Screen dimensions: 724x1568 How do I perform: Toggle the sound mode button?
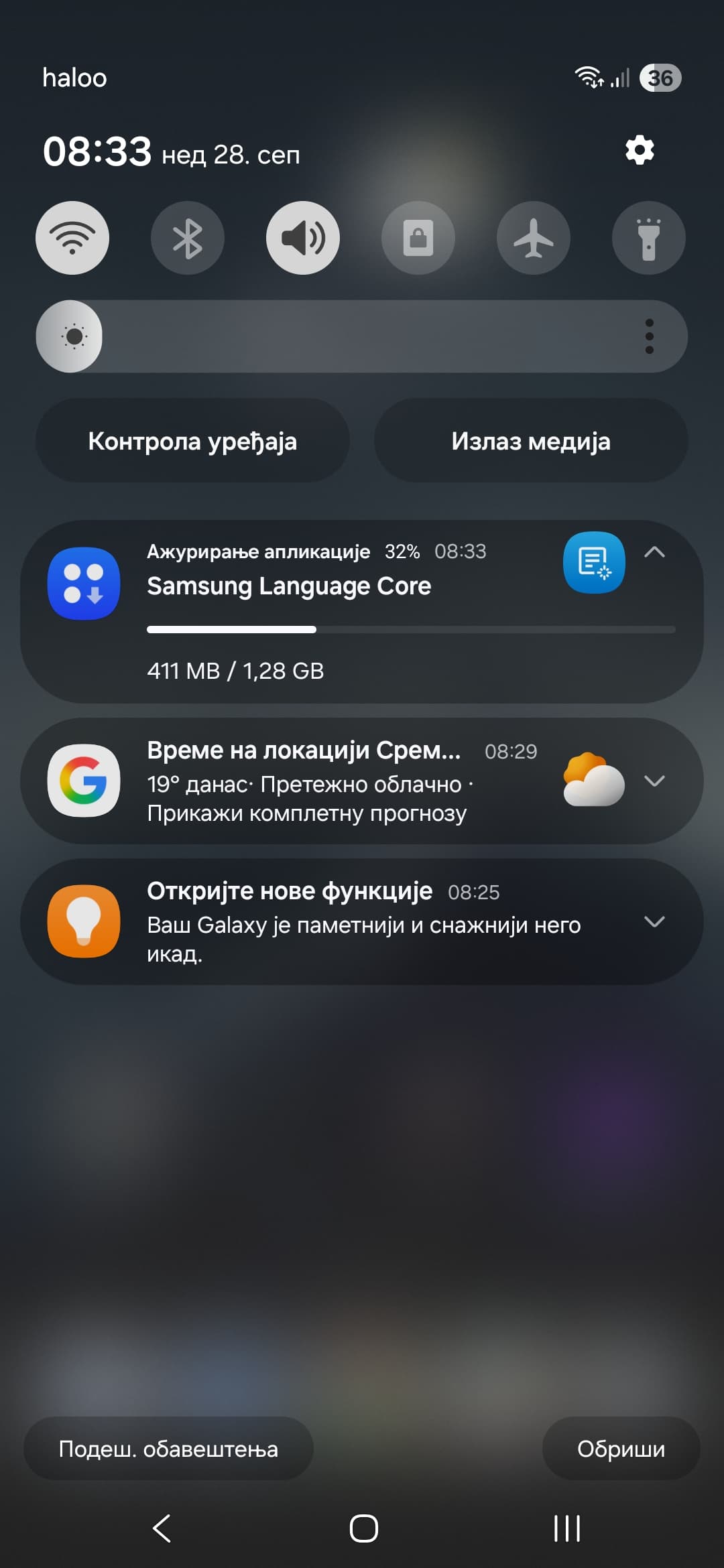(x=303, y=238)
